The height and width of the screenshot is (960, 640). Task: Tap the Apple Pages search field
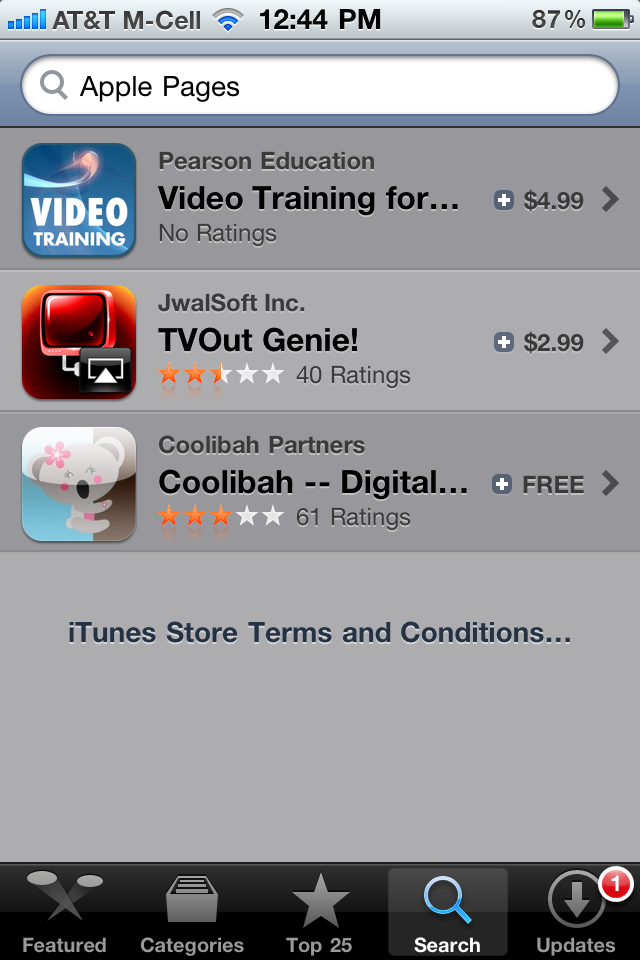(320, 85)
